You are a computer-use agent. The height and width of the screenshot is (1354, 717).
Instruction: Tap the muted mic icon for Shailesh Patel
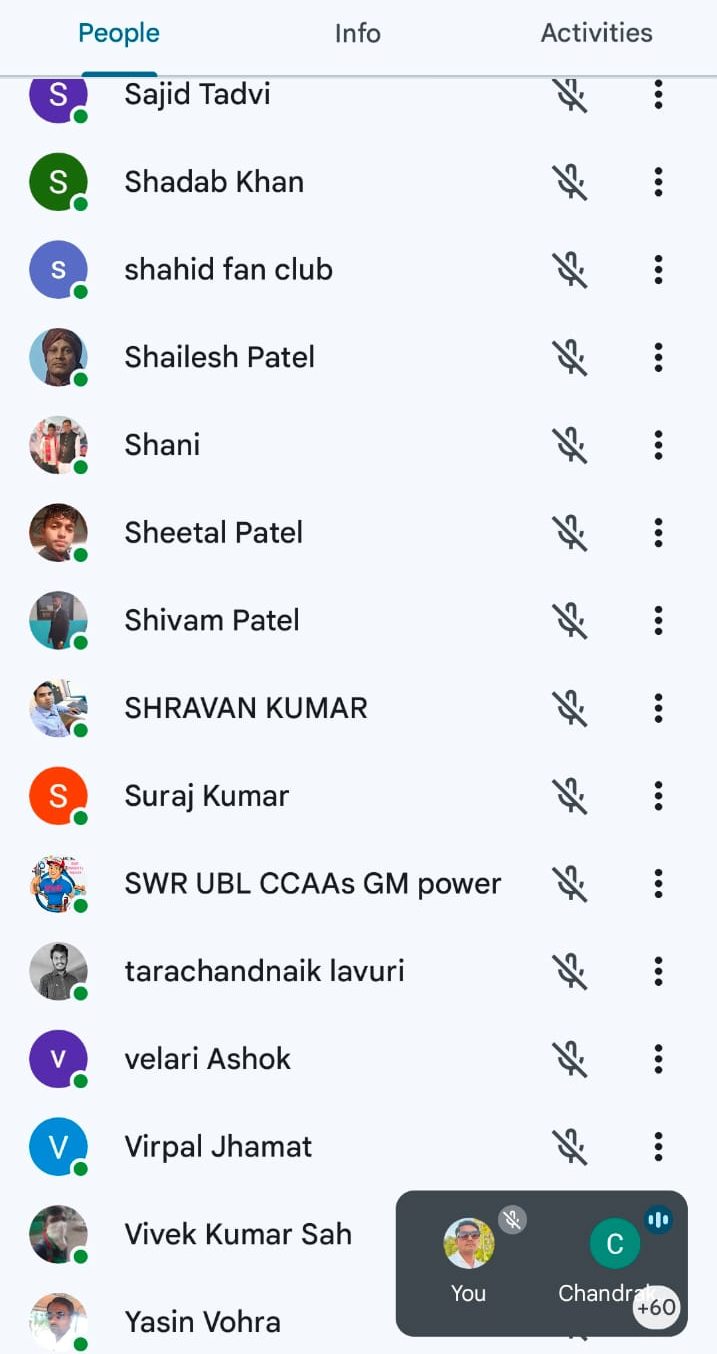click(570, 358)
